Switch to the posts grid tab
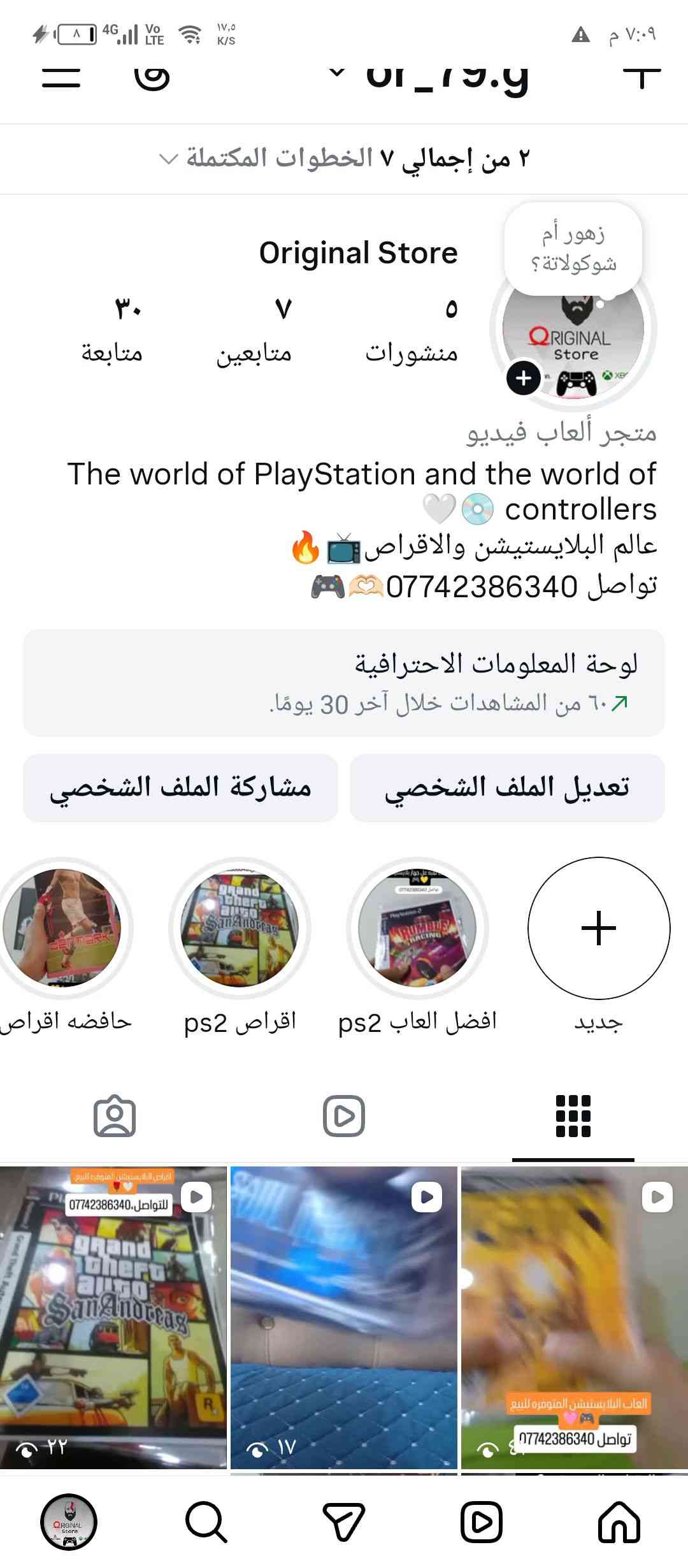Screen dimensions: 688x1568 (573, 1116)
